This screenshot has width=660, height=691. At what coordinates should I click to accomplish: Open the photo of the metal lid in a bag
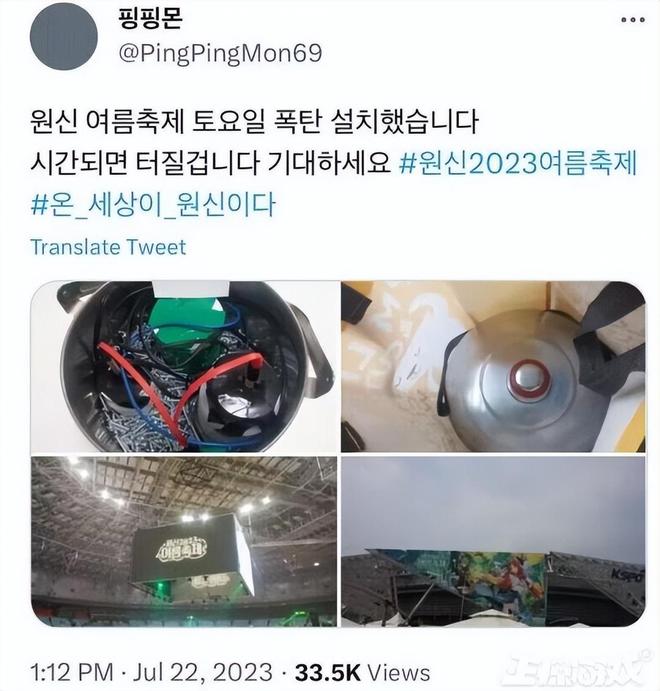point(493,365)
